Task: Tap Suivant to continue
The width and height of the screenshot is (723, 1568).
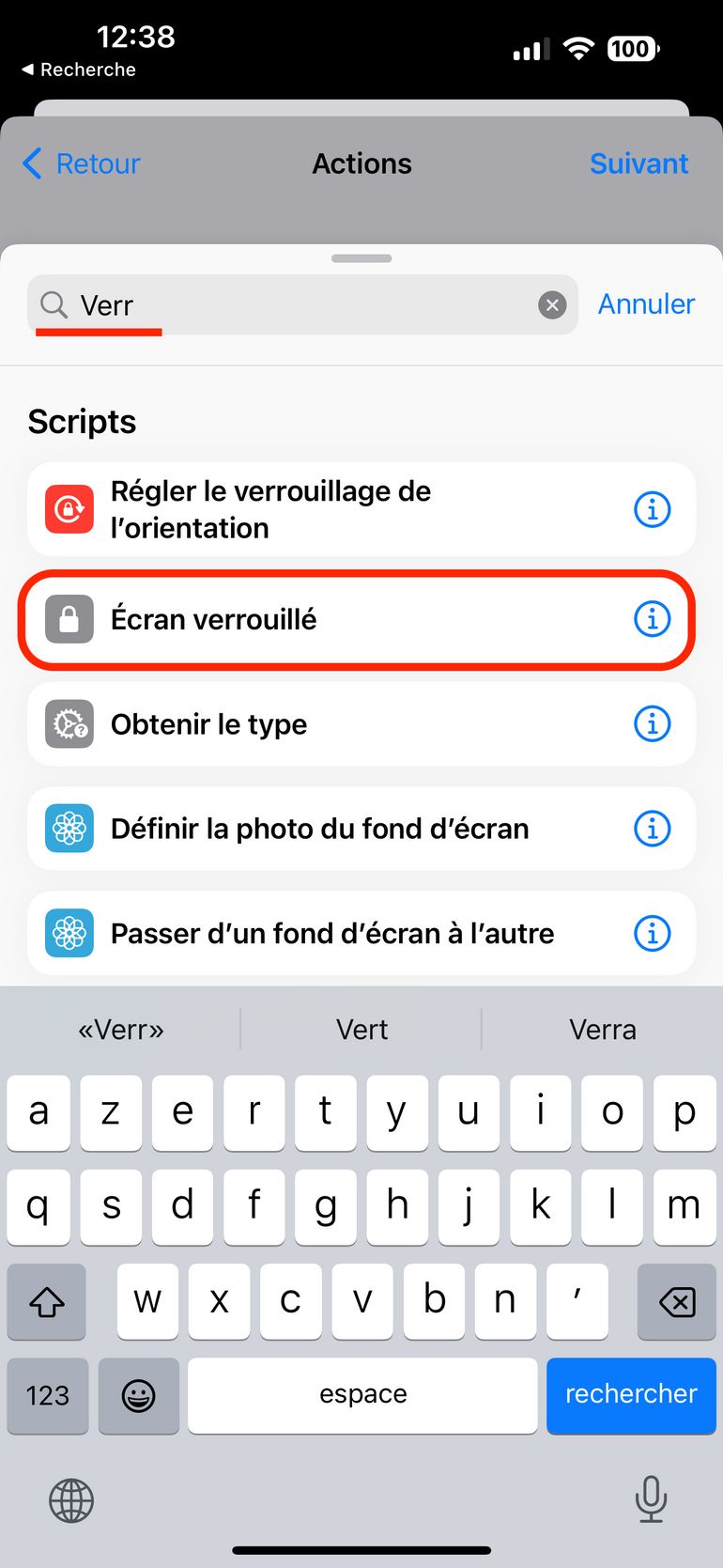Action: [x=638, y=163]
